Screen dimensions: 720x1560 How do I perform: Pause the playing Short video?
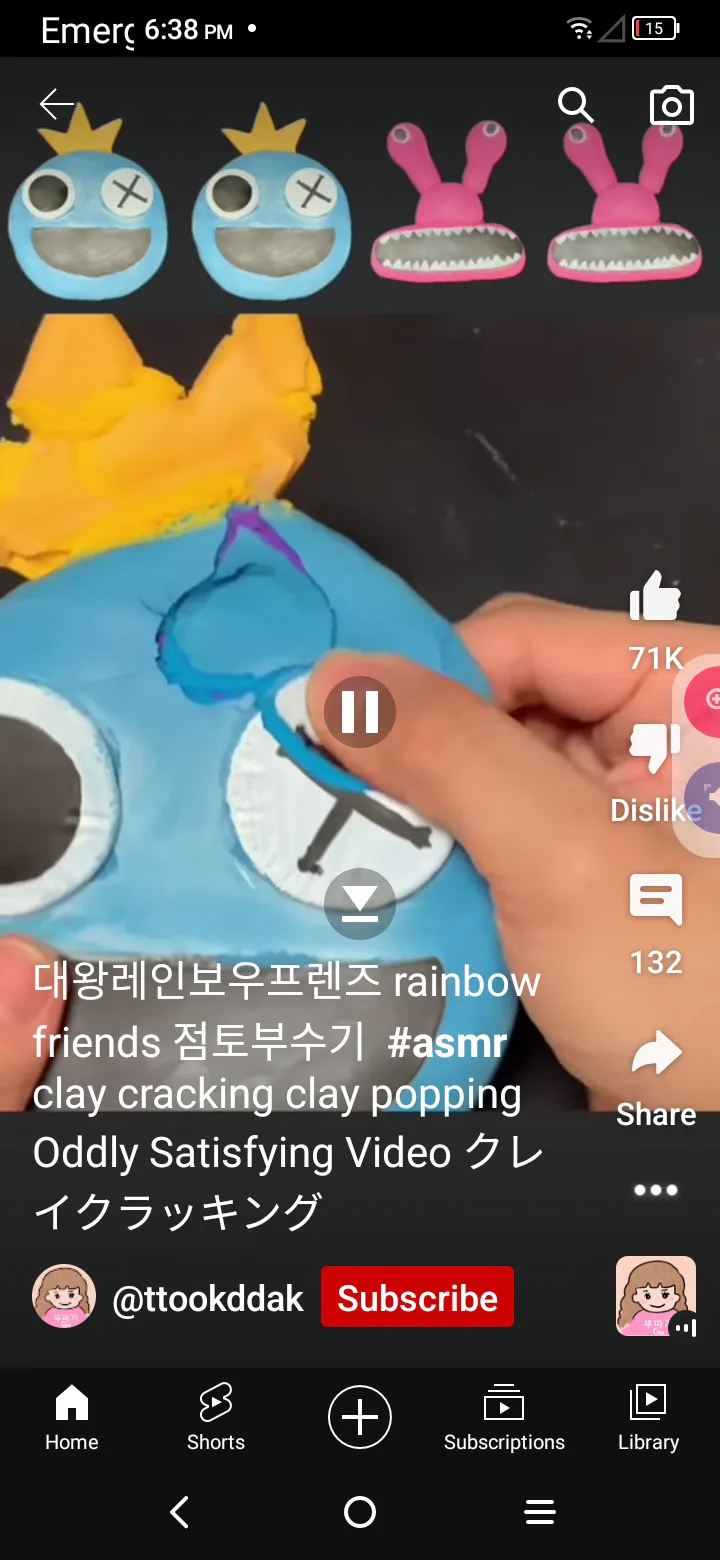pos(360,712)
